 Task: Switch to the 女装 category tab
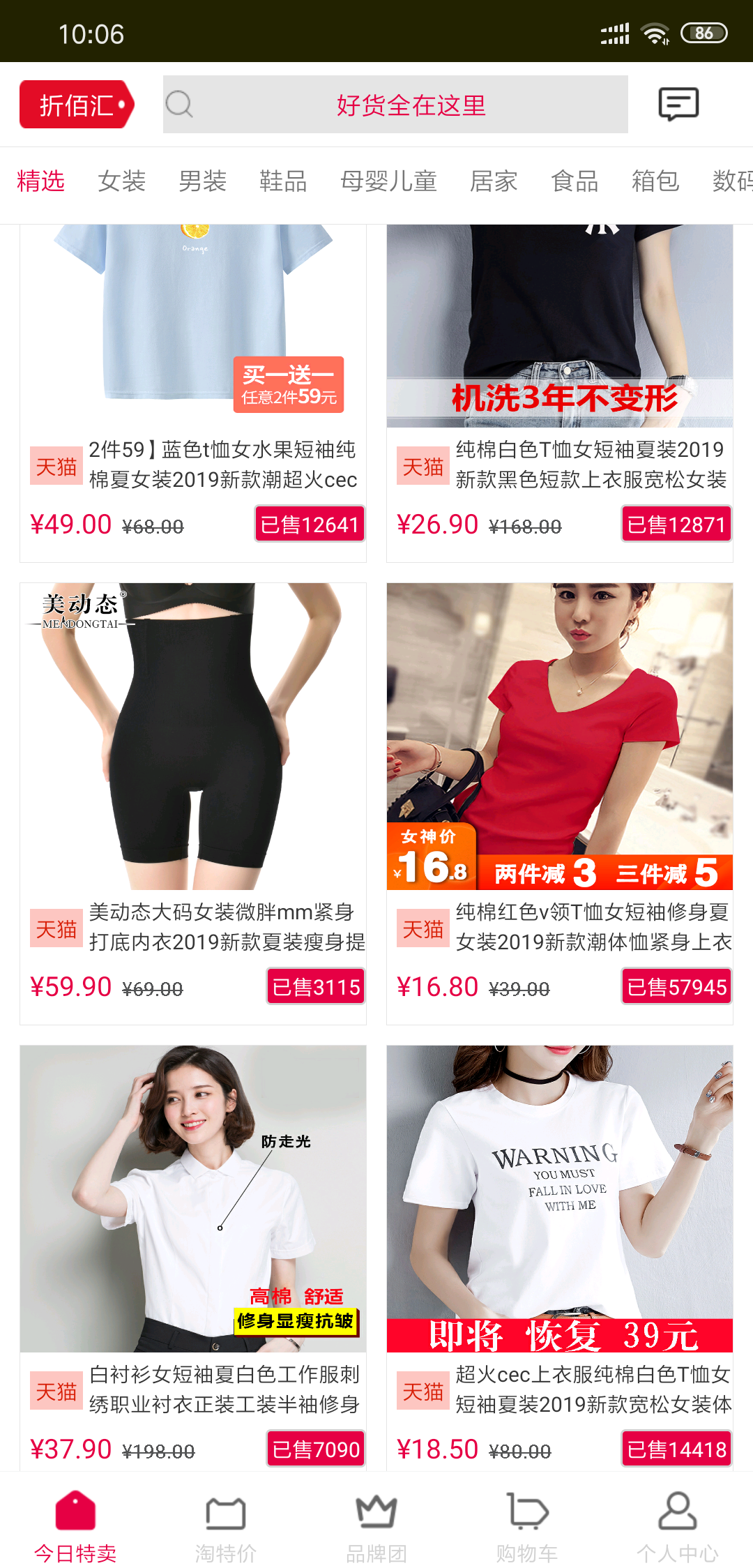[x=121, y=181]
